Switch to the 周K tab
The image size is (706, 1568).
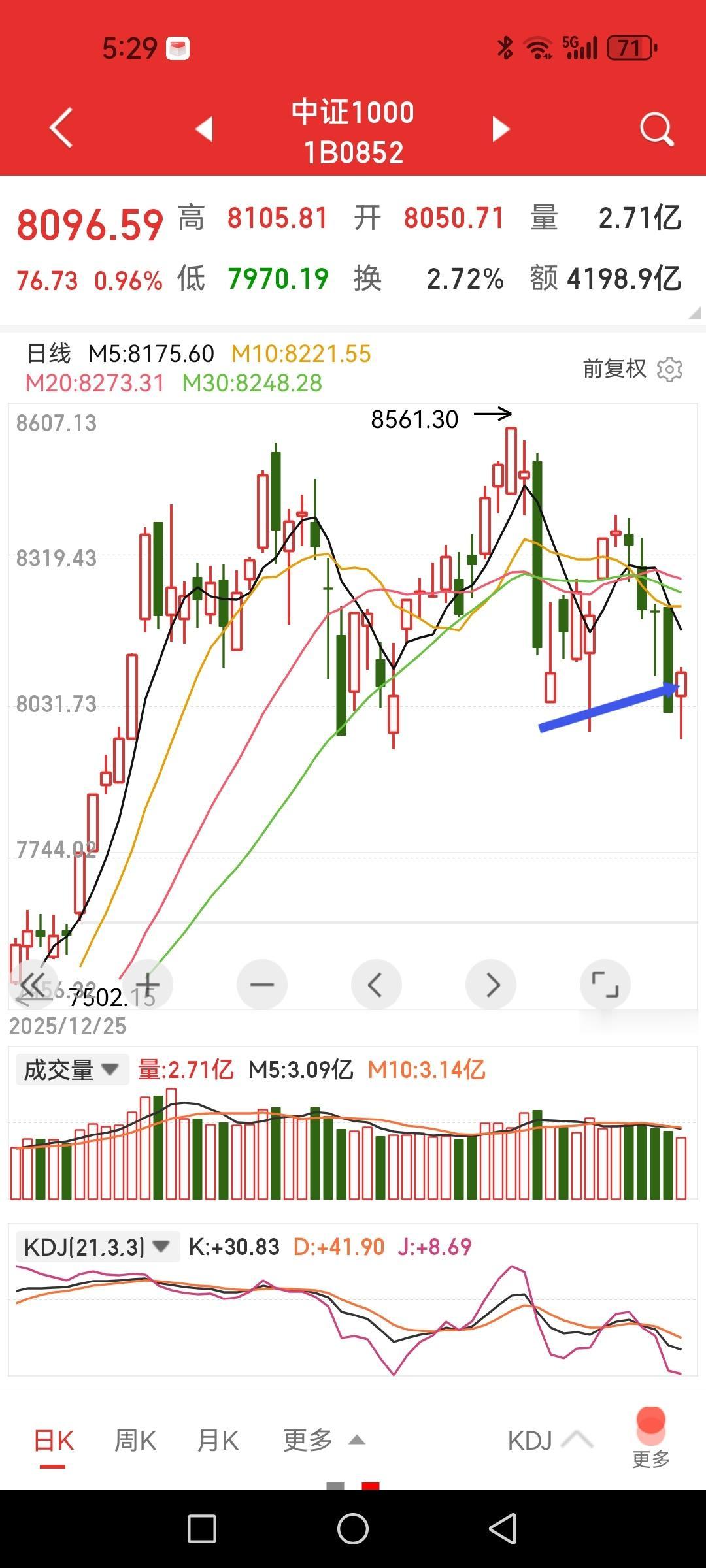click(135, 1440)
